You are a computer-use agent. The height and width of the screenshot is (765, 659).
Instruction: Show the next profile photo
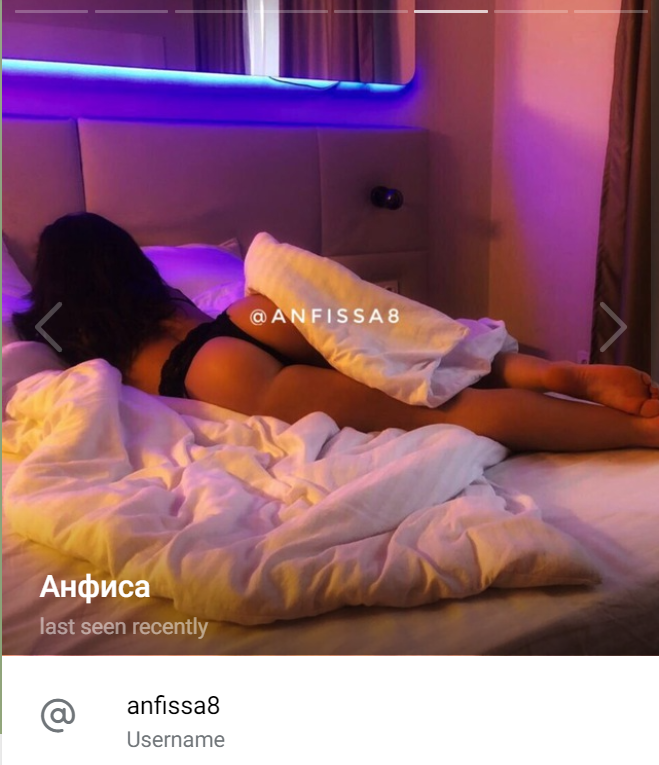[612, 327]
